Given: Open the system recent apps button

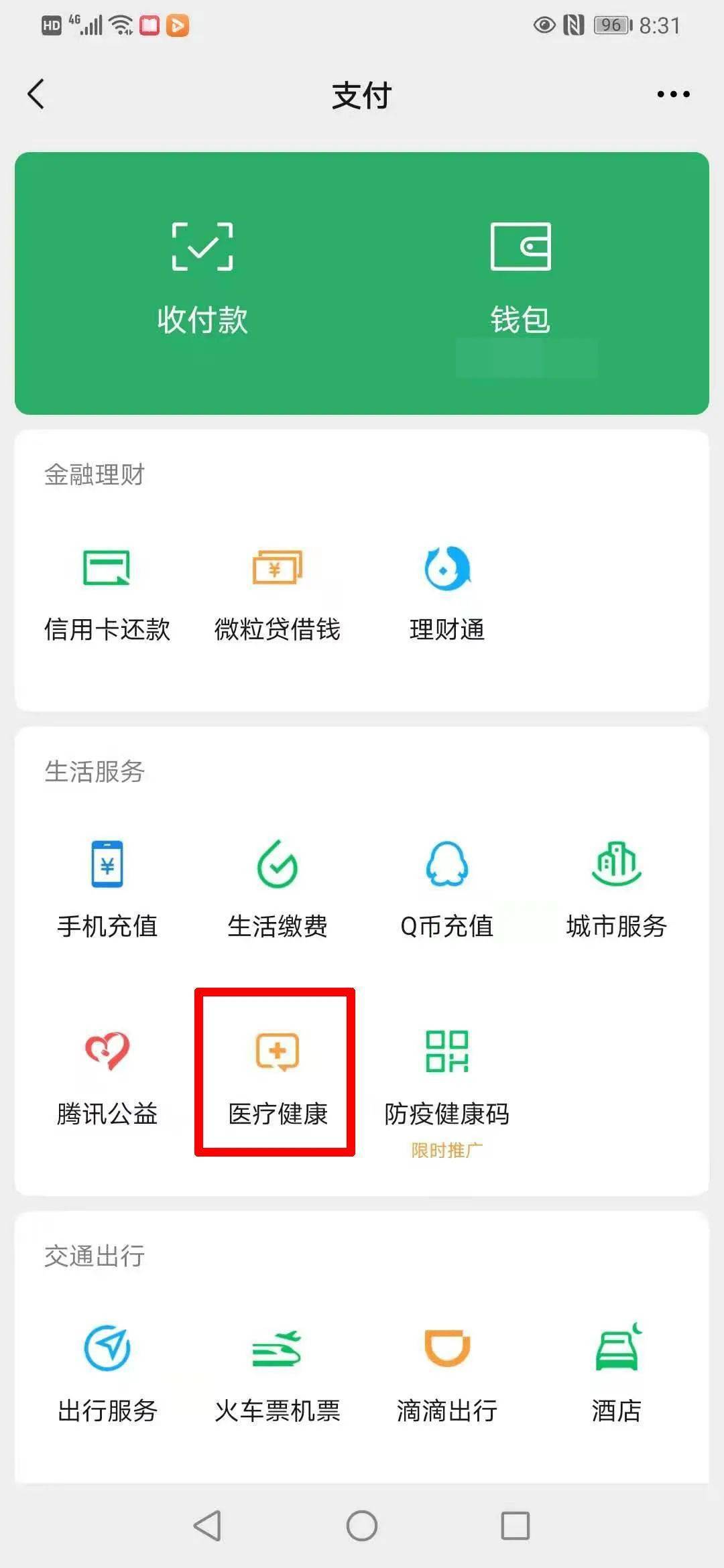Looking at the screenshot, I should pos(516,1526).
